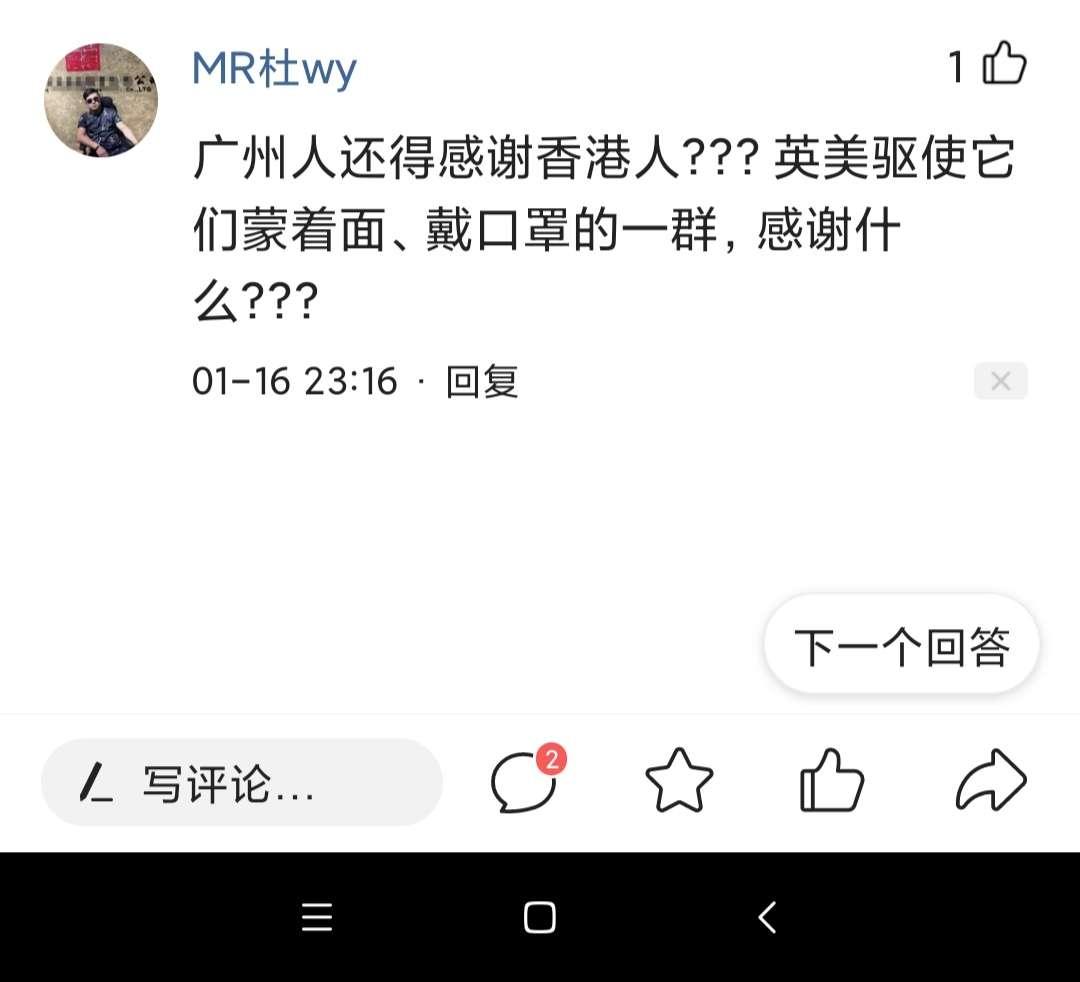Favorite this answer with the star
The width and height of the screenshot is (1080, 982).
pyautogui.click(x=679, y=781)
